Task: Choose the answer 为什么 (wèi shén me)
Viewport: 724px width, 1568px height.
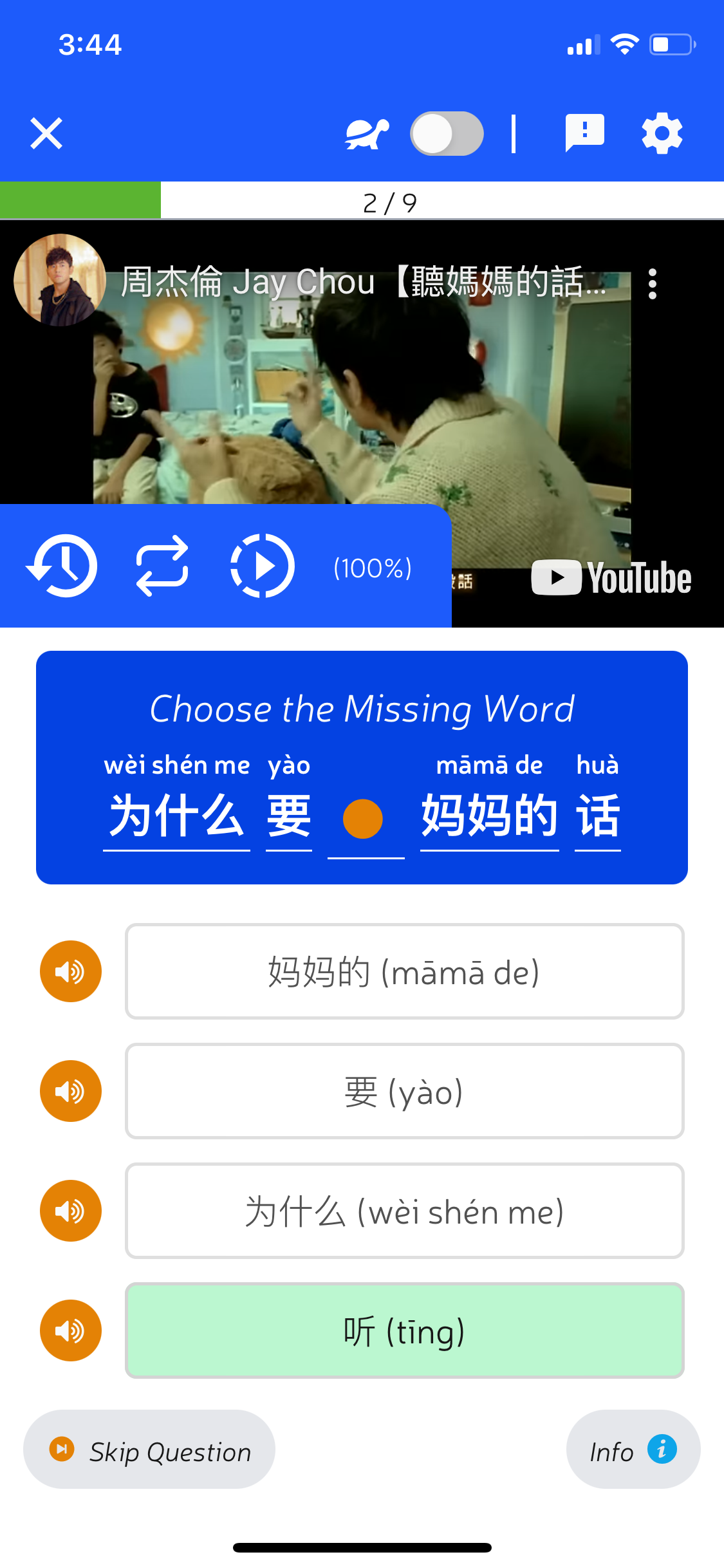Action: coord(404,1211)
